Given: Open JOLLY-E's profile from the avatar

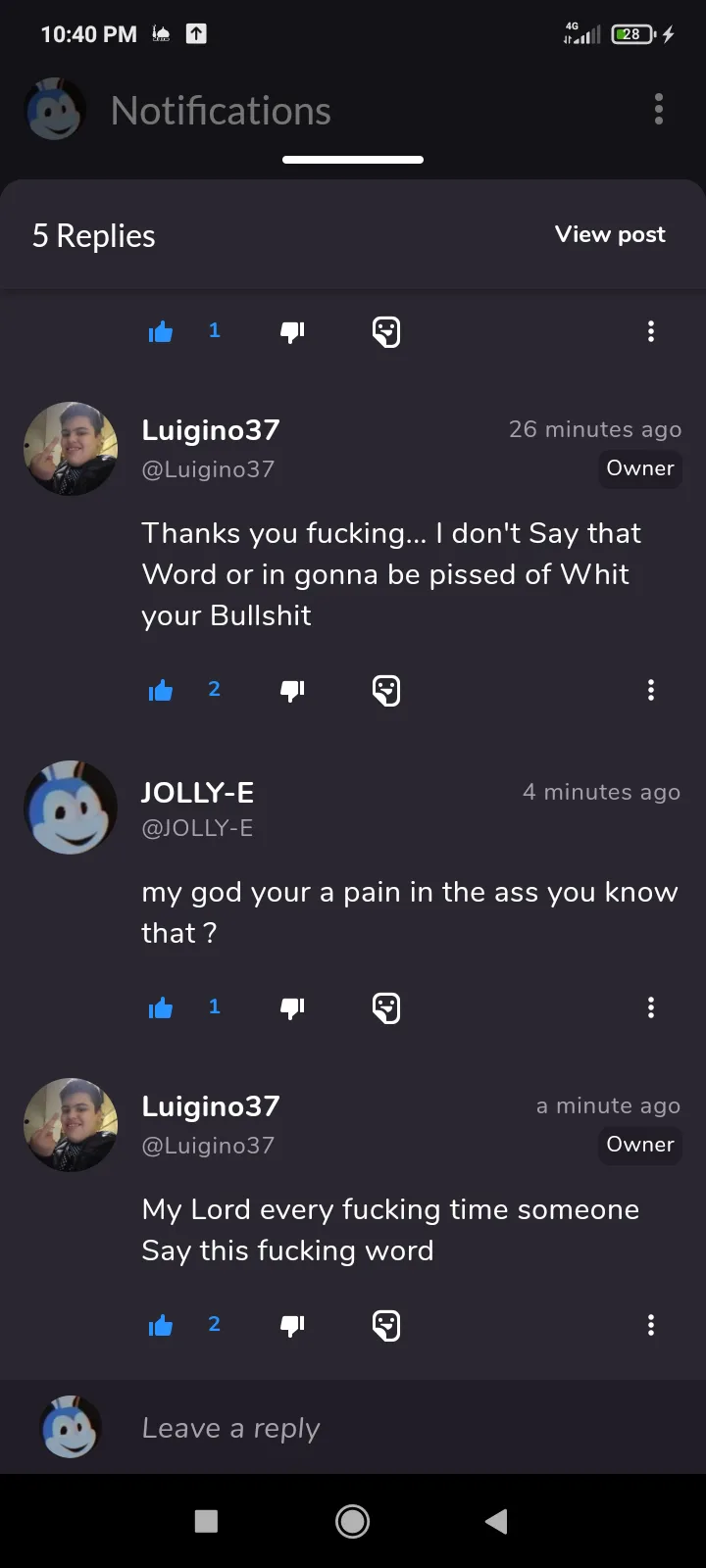Looking at the screenshot, I should pyautogui.click(x=71, y=808).
